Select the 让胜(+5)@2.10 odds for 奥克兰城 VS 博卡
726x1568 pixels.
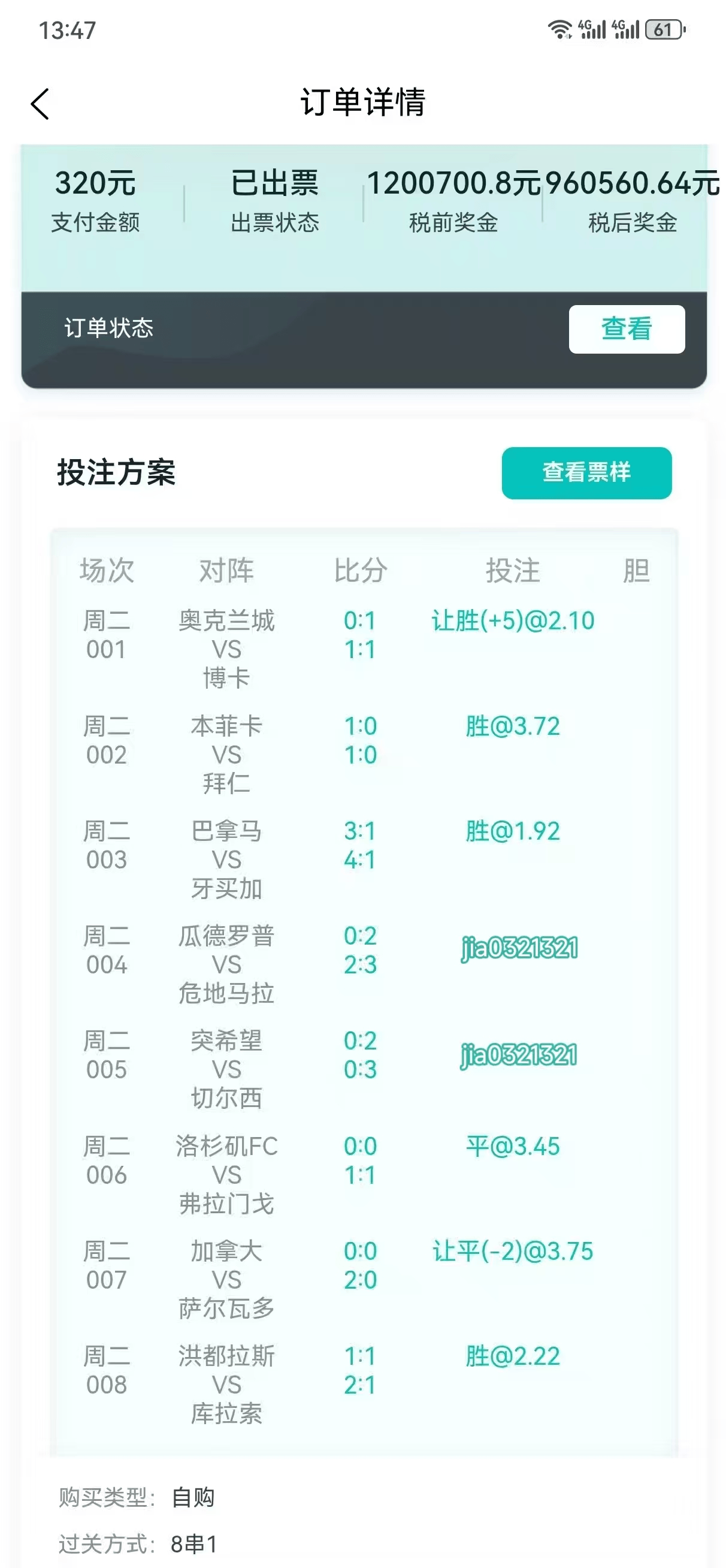point(512,622)
